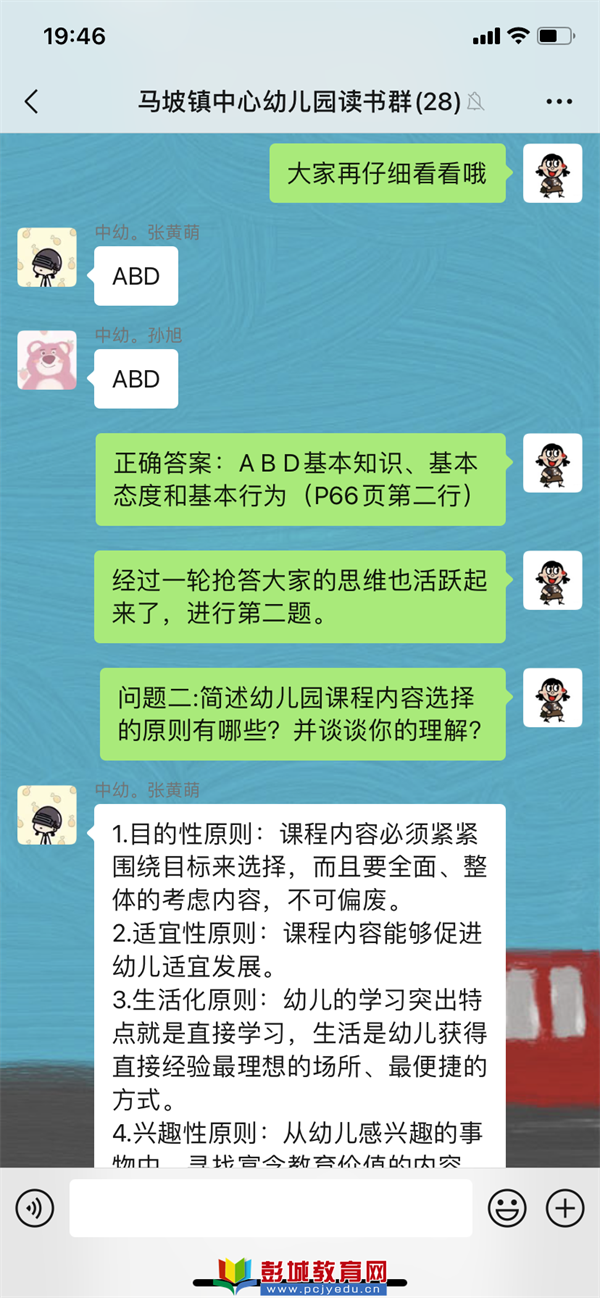Open the plus attachments menu
This screenshot has height=1298, width=600.
[565, 1208]
